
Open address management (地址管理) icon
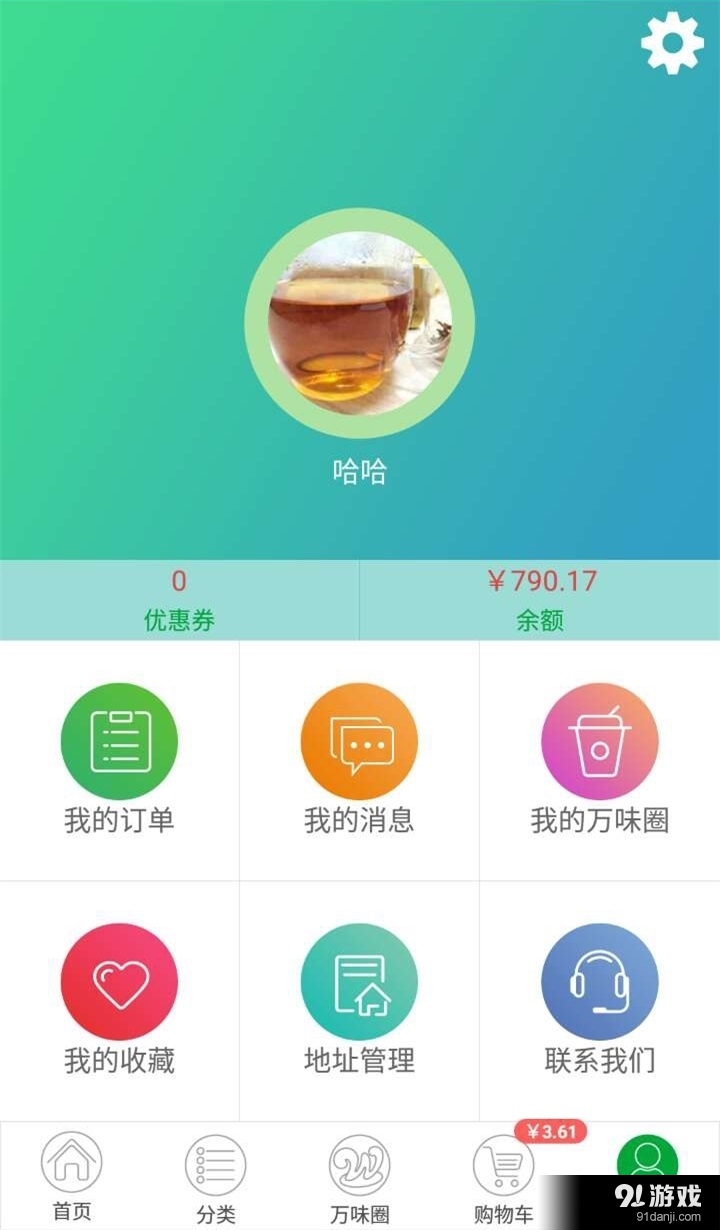pos(359,982)
